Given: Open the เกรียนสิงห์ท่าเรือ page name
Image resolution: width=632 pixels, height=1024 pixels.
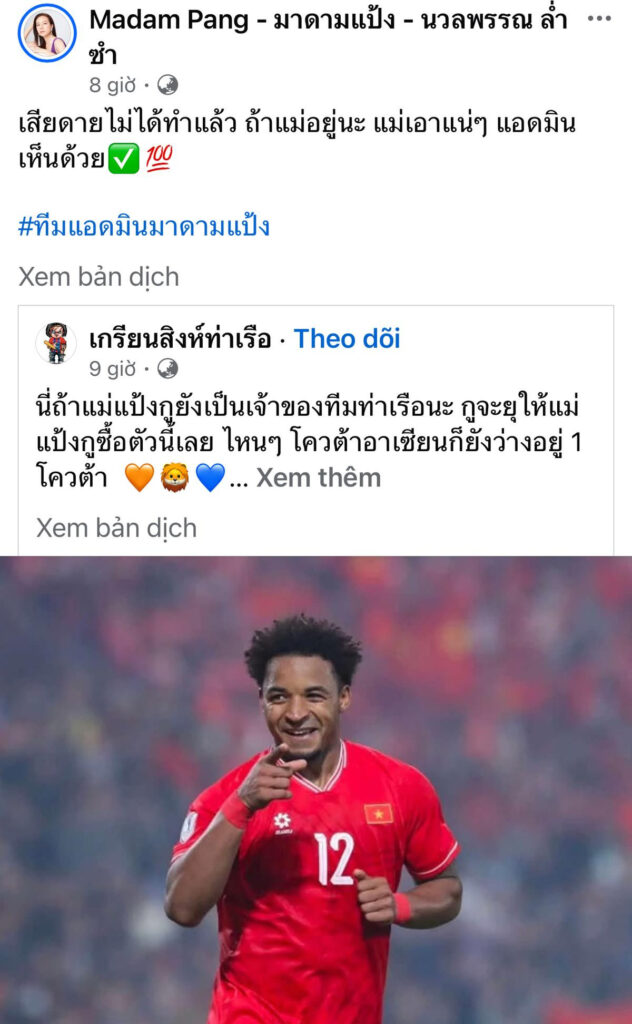Looking at the screenshot, I should pyautogui.click(x=180, y=339).
